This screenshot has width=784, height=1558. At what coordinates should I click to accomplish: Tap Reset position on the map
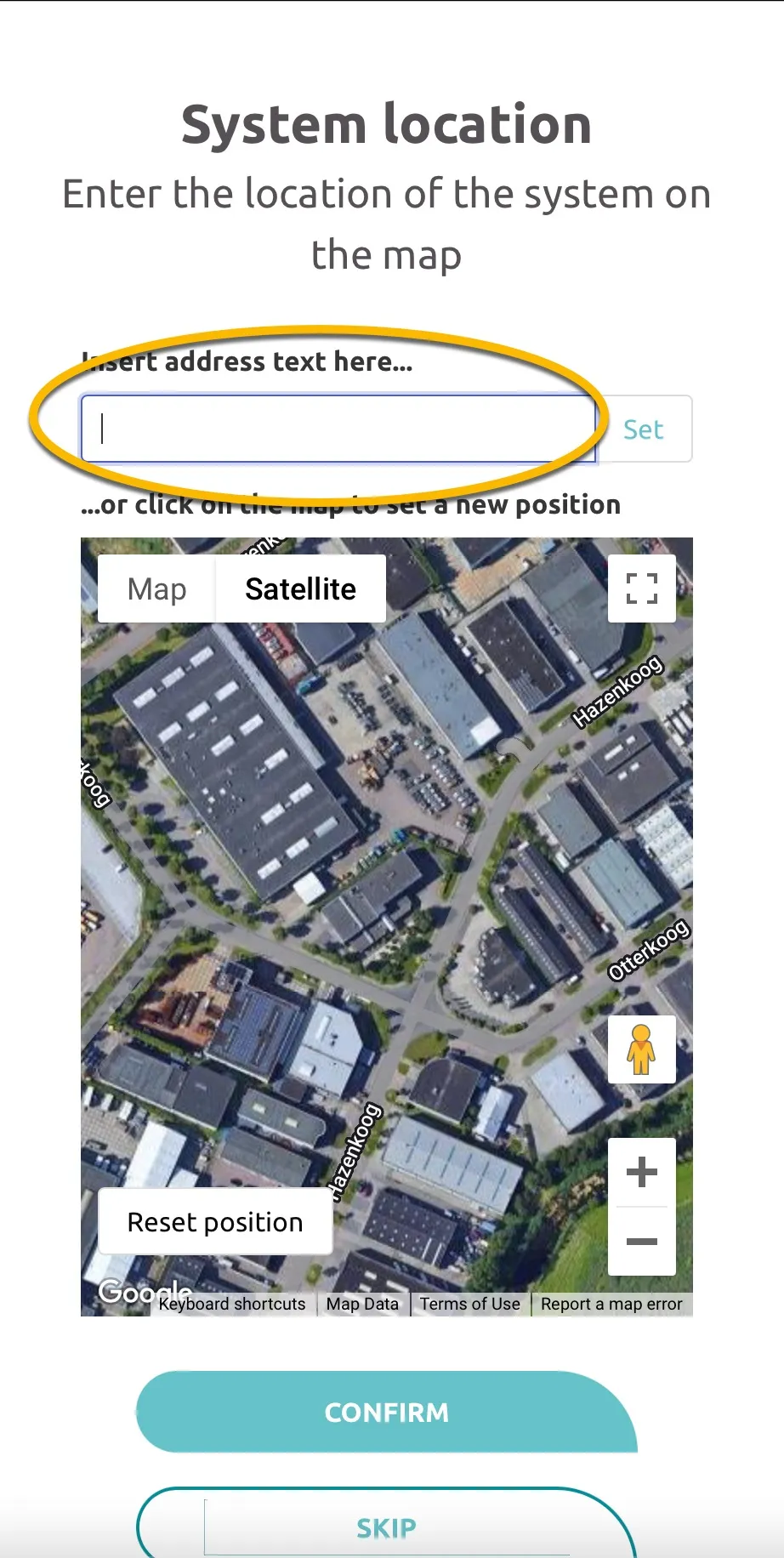pyautogui.click(x=215, y=1222)
